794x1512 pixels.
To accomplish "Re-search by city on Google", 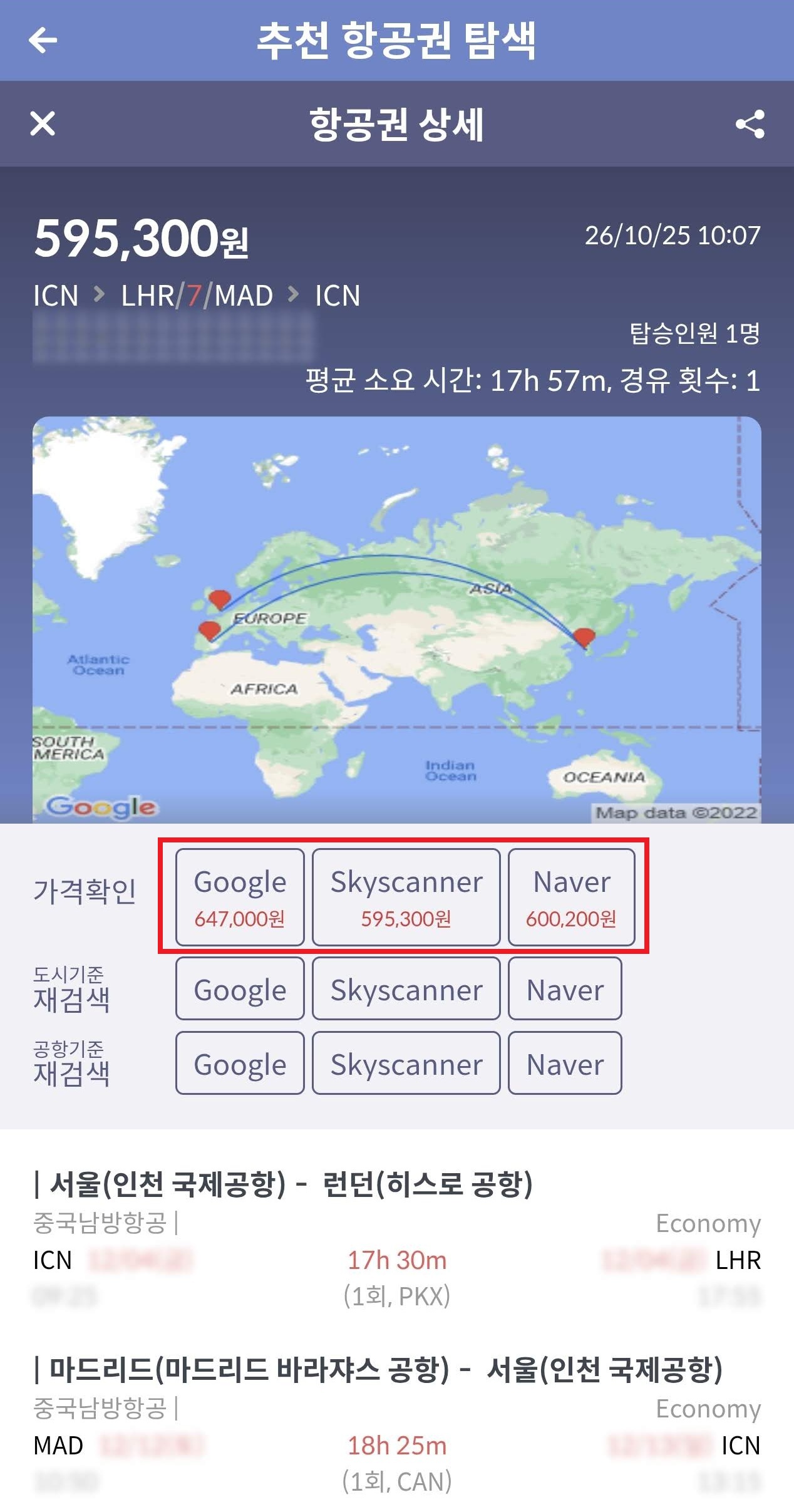I will (x=240, y=988).
